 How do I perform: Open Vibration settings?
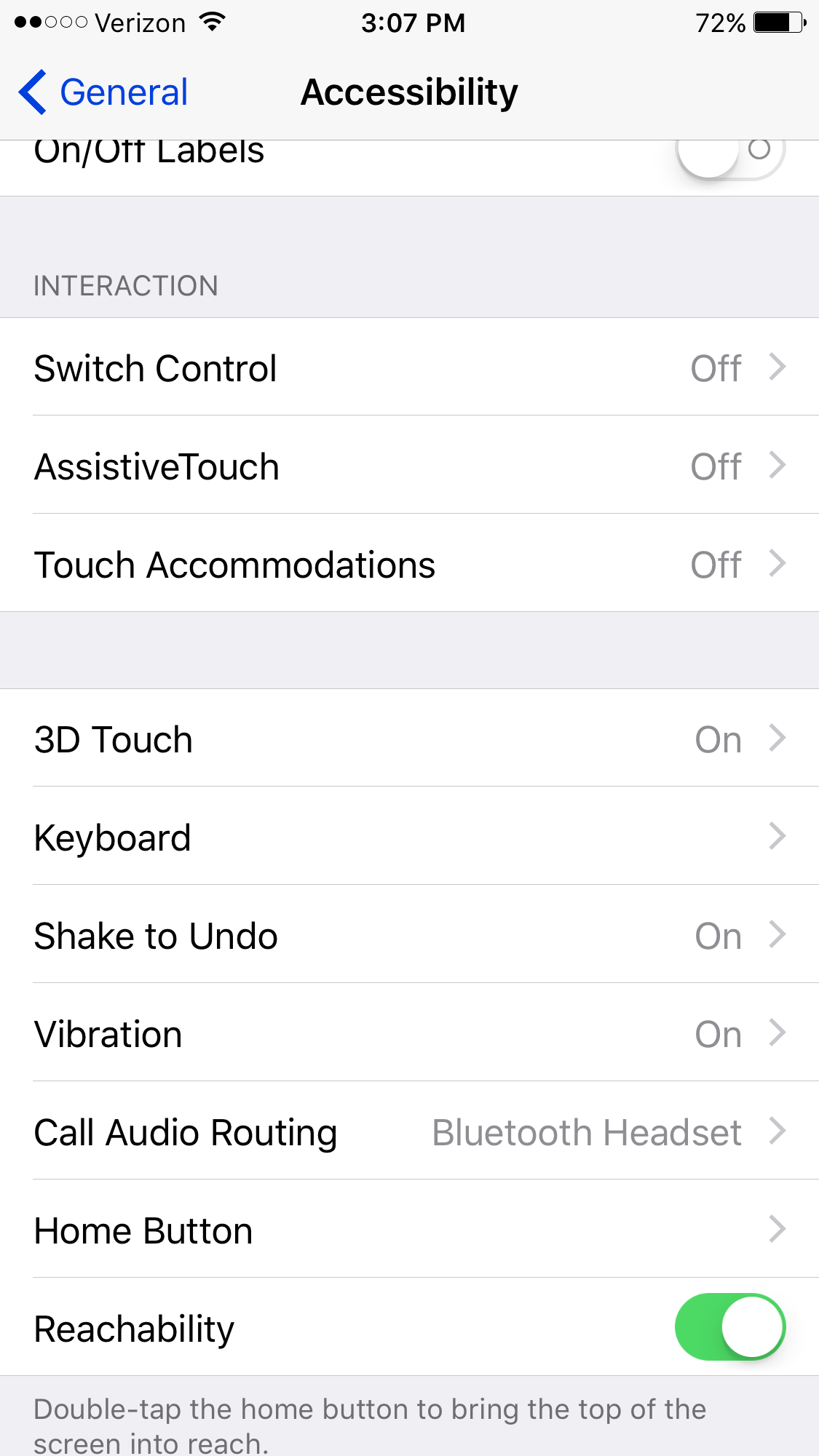click(409, 1033)
